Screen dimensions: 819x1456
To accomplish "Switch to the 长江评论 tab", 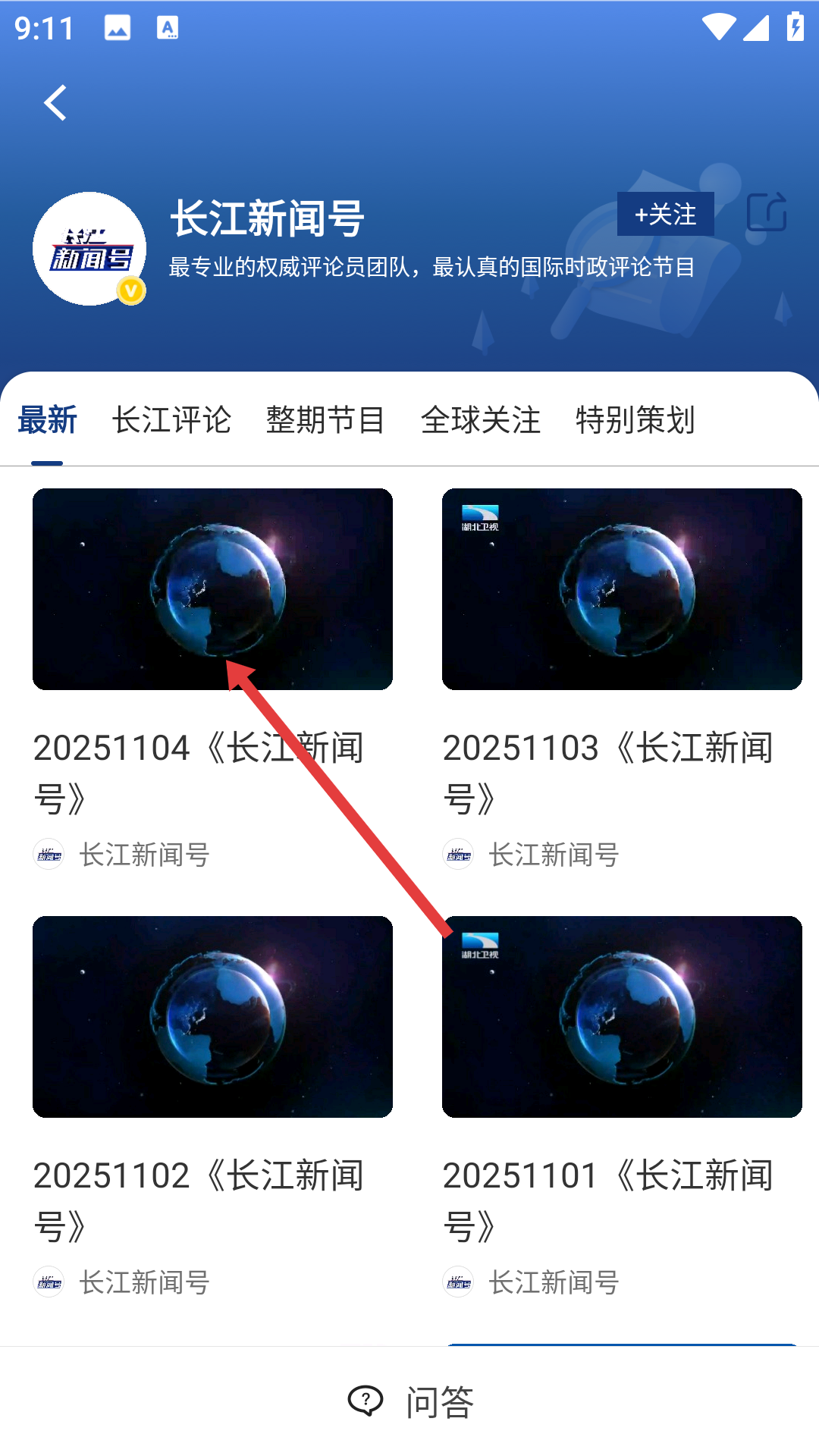I will click(x=171, y=420).
